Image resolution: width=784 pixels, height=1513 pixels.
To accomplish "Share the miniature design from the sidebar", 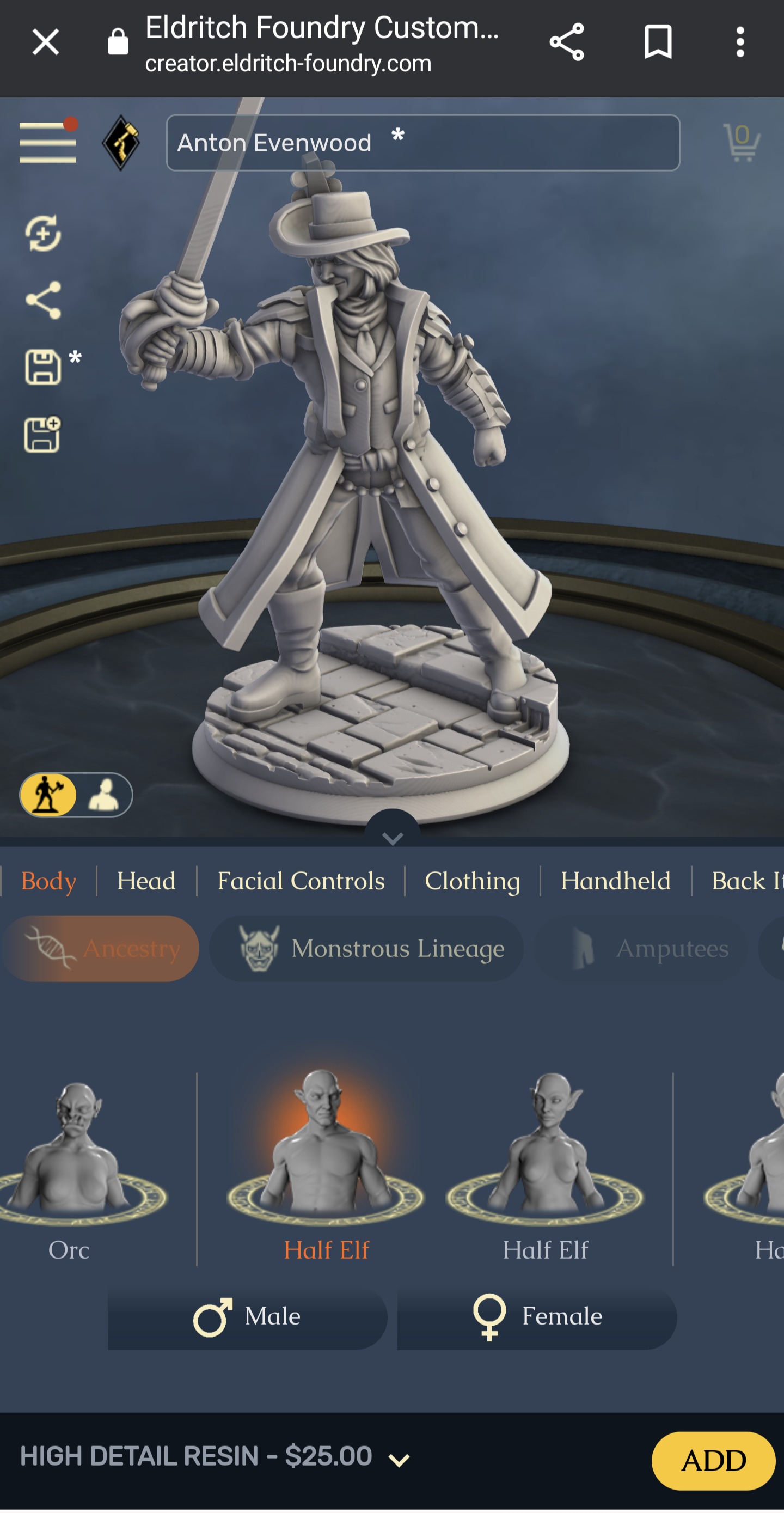I will tap(43, 300).
